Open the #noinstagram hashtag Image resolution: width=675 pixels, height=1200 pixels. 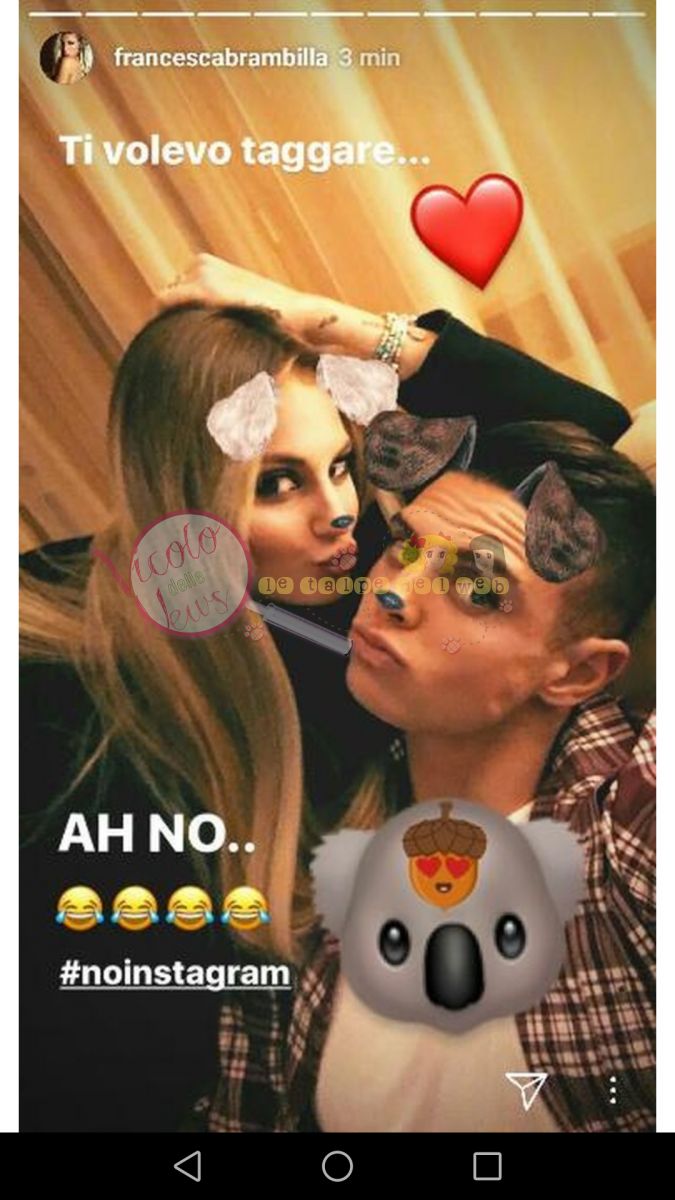tap(175, 973)
